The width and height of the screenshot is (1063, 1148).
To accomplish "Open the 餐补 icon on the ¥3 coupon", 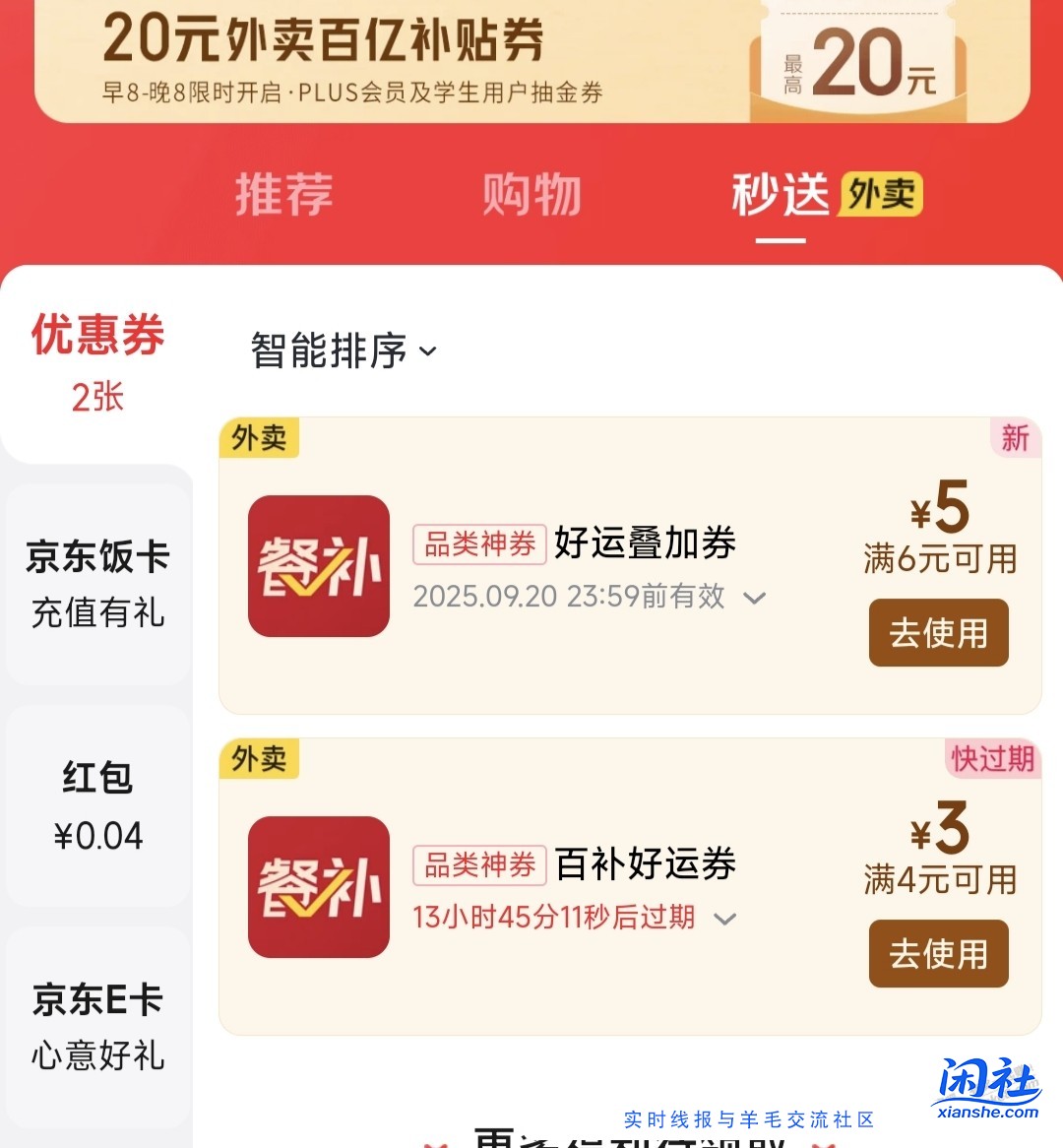I will pos(318,887).
